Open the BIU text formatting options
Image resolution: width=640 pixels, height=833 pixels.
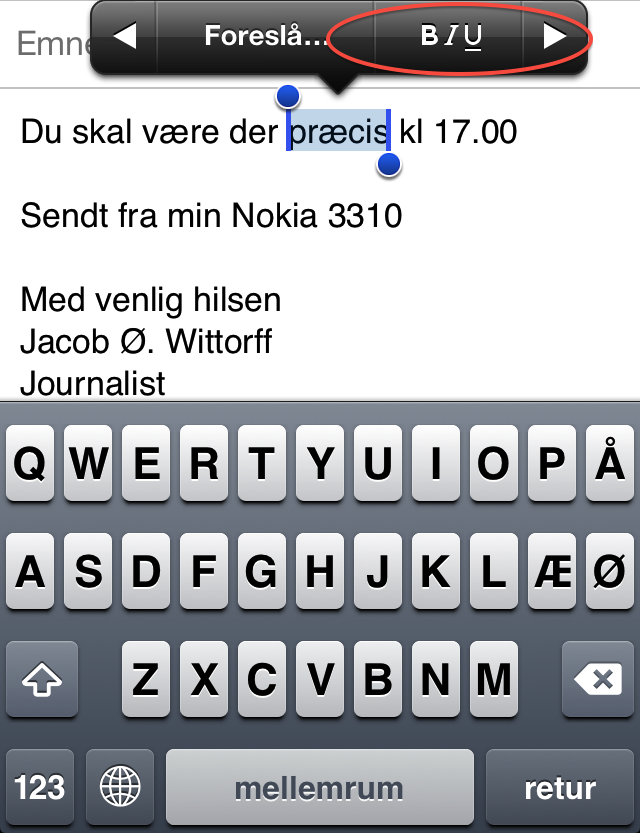(451, 36)
